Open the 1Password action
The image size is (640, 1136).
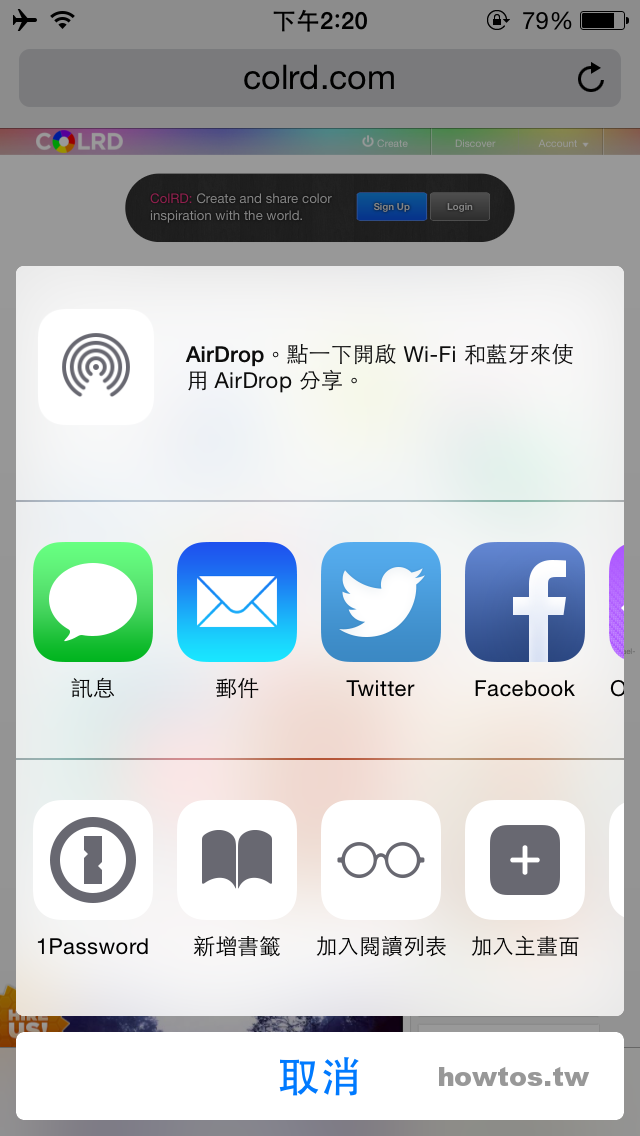pos(93,860)
